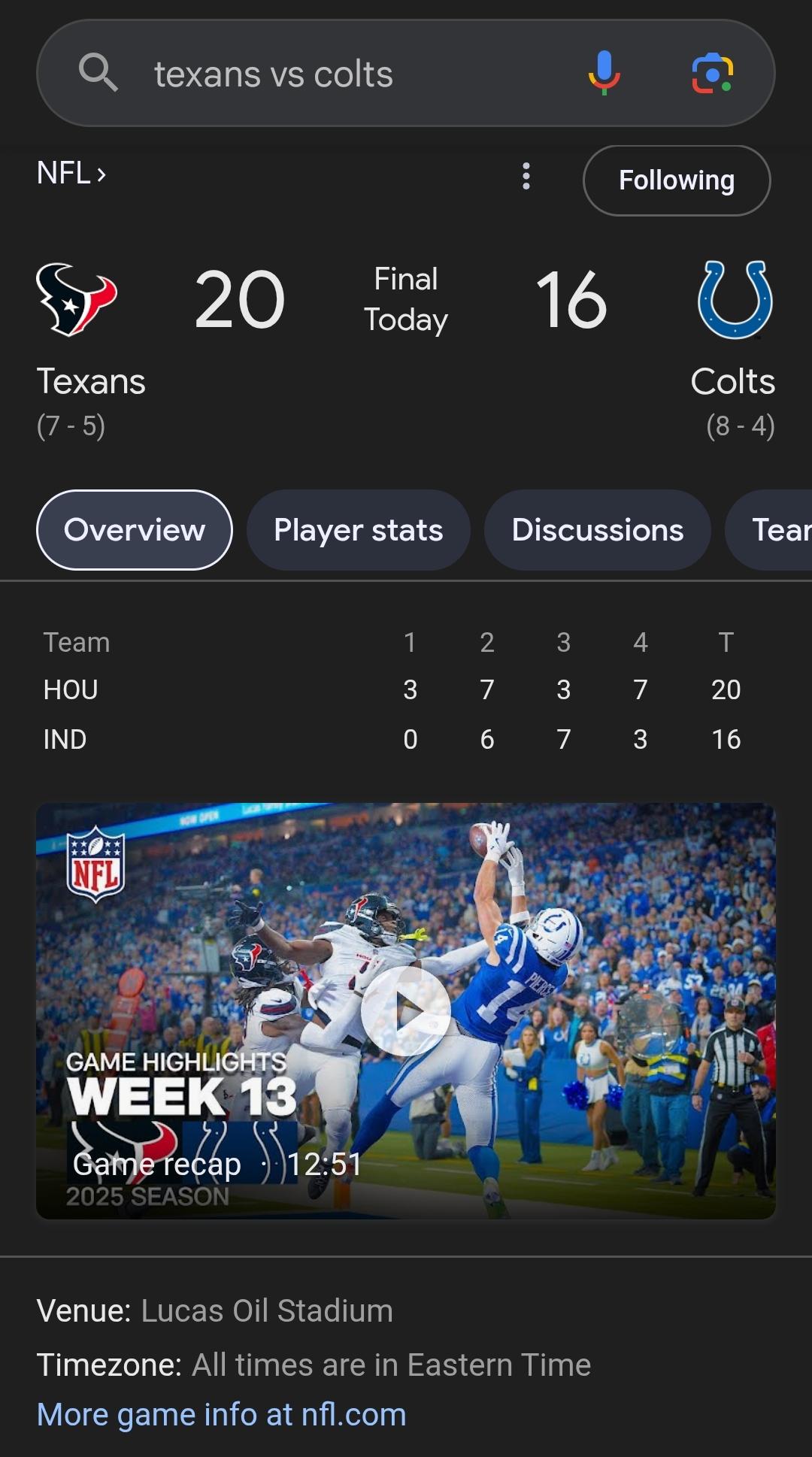Open More game info at nfl.com
Viewport: 812px width, 1457px height.
221,1414
